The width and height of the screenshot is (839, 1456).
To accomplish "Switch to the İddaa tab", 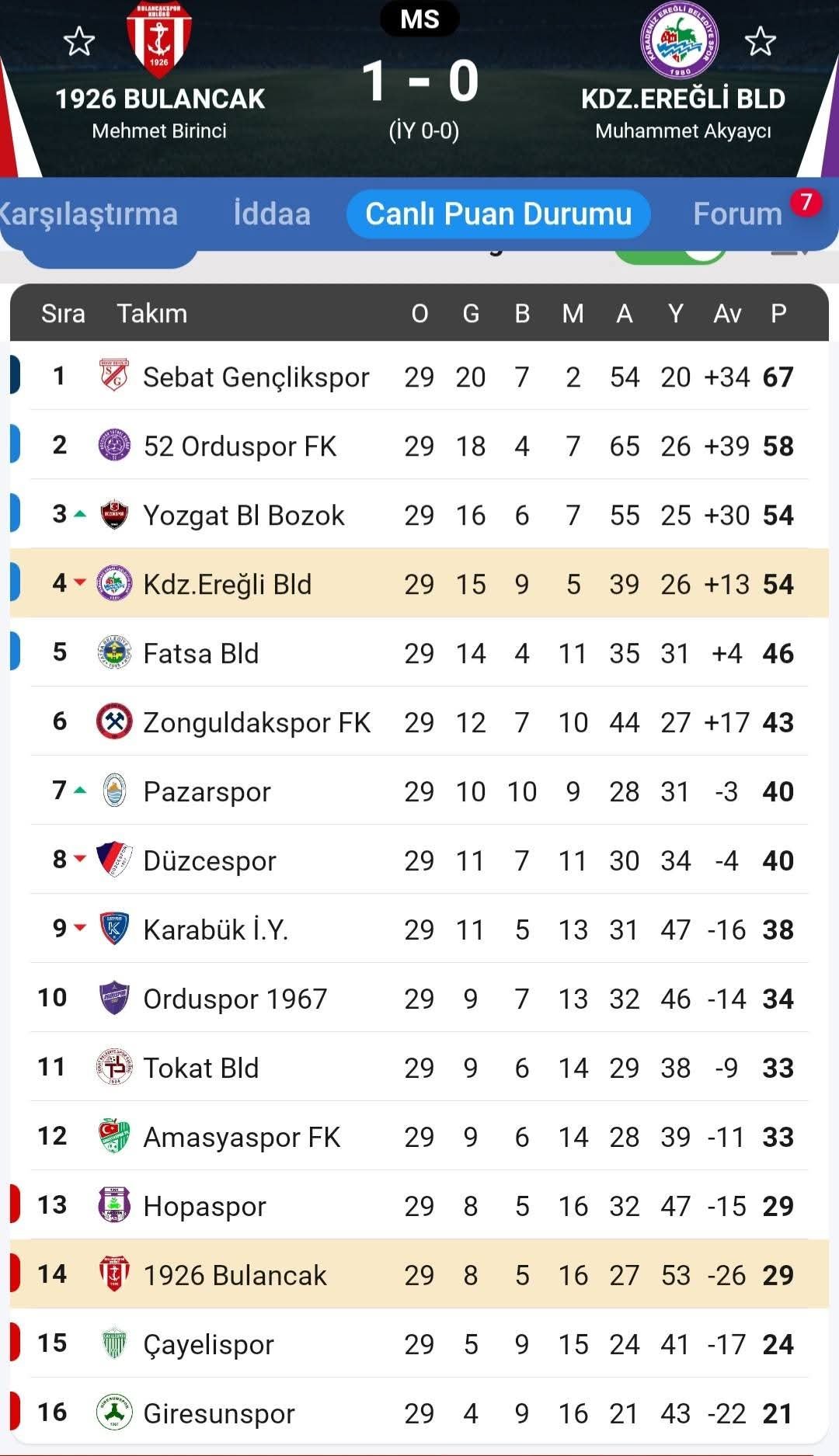I will [x=272, y=214].
